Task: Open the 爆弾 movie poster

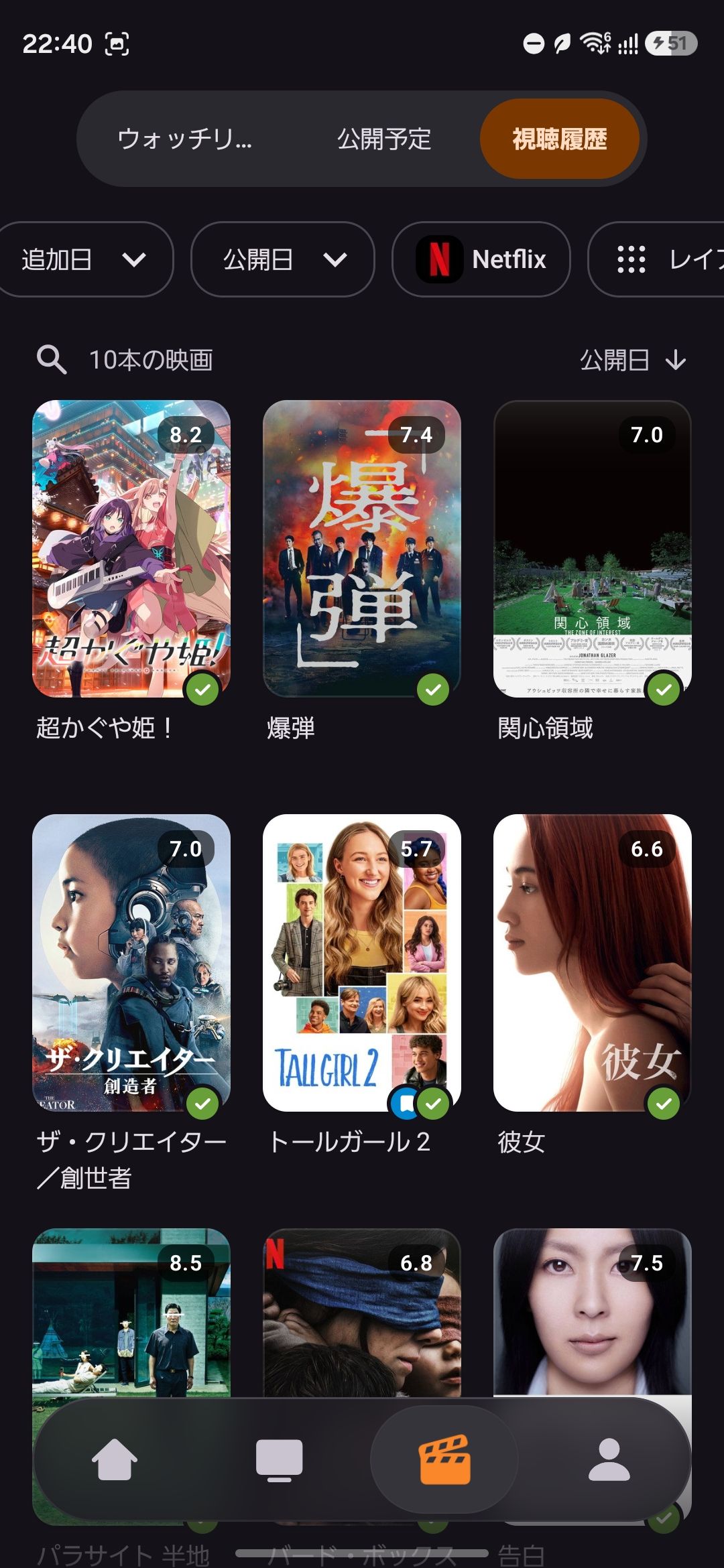Action: click(x=362, y=549)
